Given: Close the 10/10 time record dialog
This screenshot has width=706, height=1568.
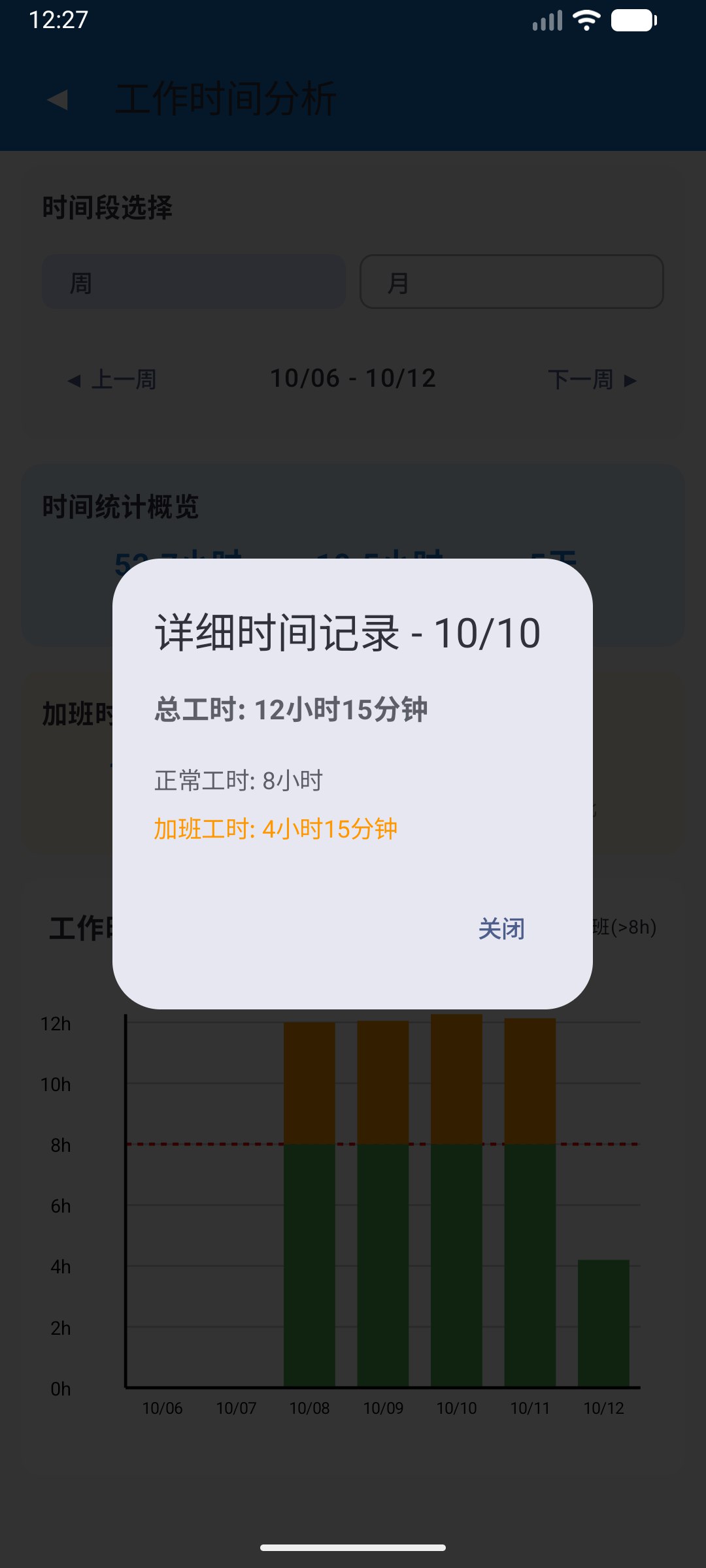Looking at the screenshot, I should click(501, 928).
